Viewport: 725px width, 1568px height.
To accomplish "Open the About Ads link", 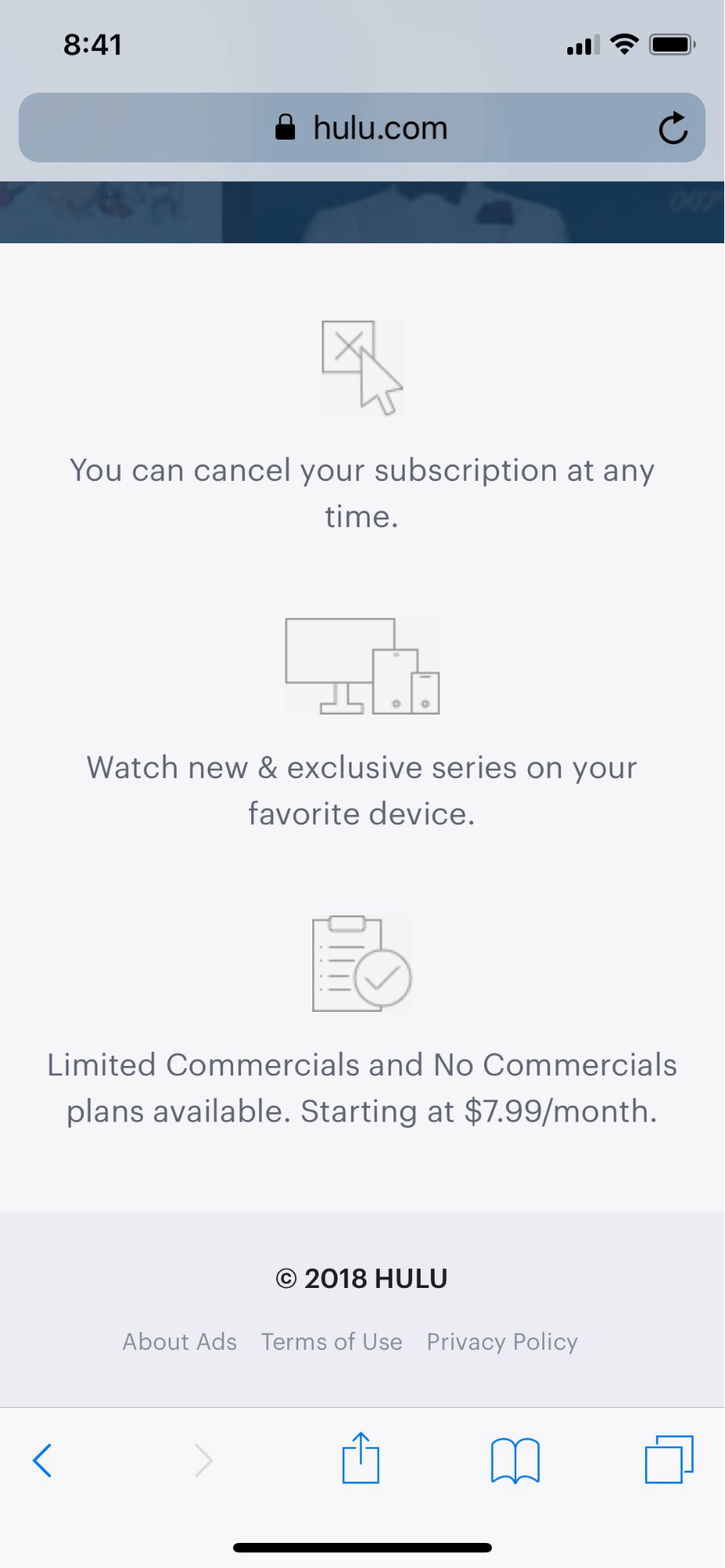I will point(180,1341).
